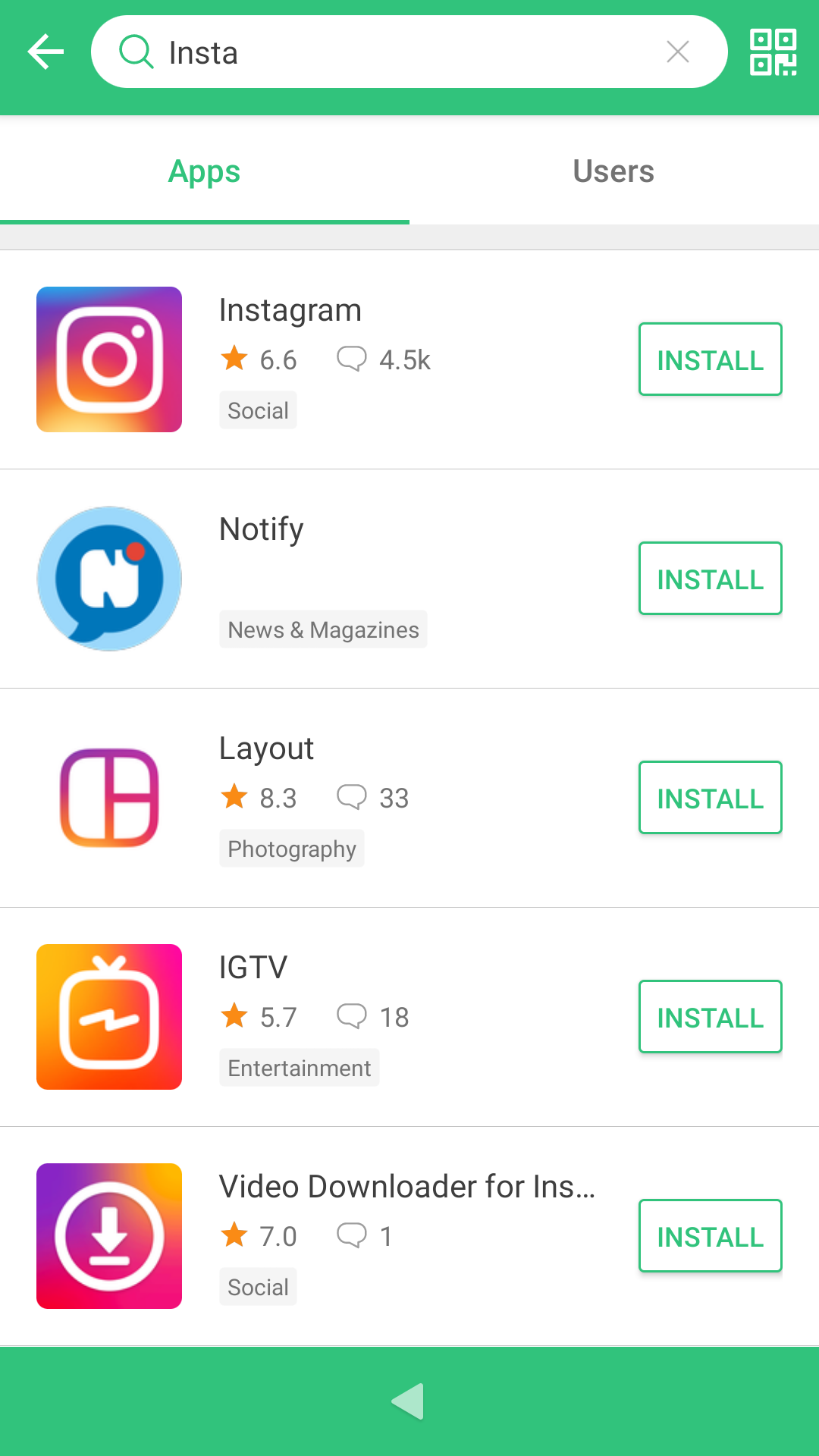View the IGTV app page
Image resolution: width=819 pixels, height=1456 pixels.
[253, 968]
